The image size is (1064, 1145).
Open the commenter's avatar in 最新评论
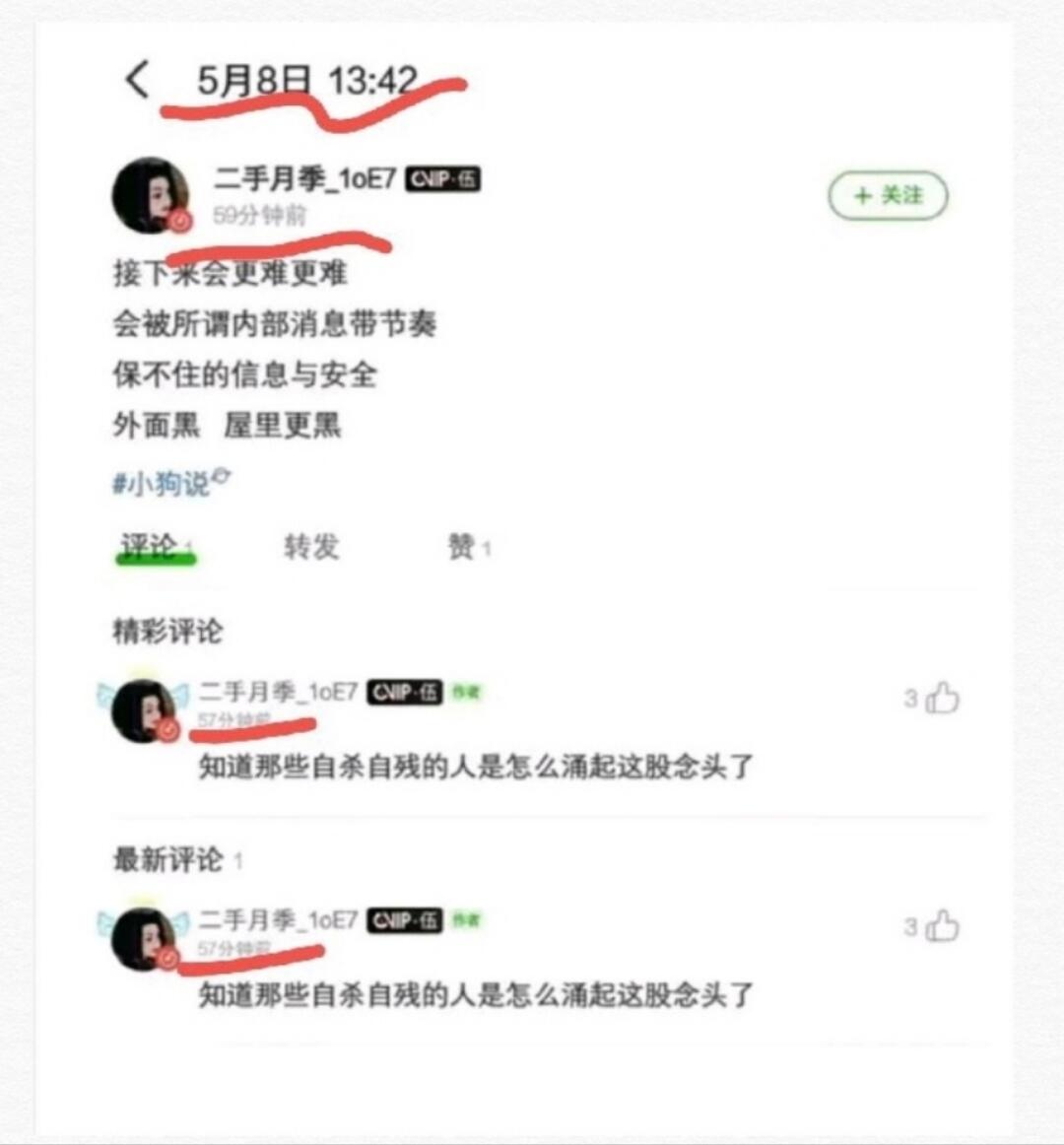pos(145,939)
